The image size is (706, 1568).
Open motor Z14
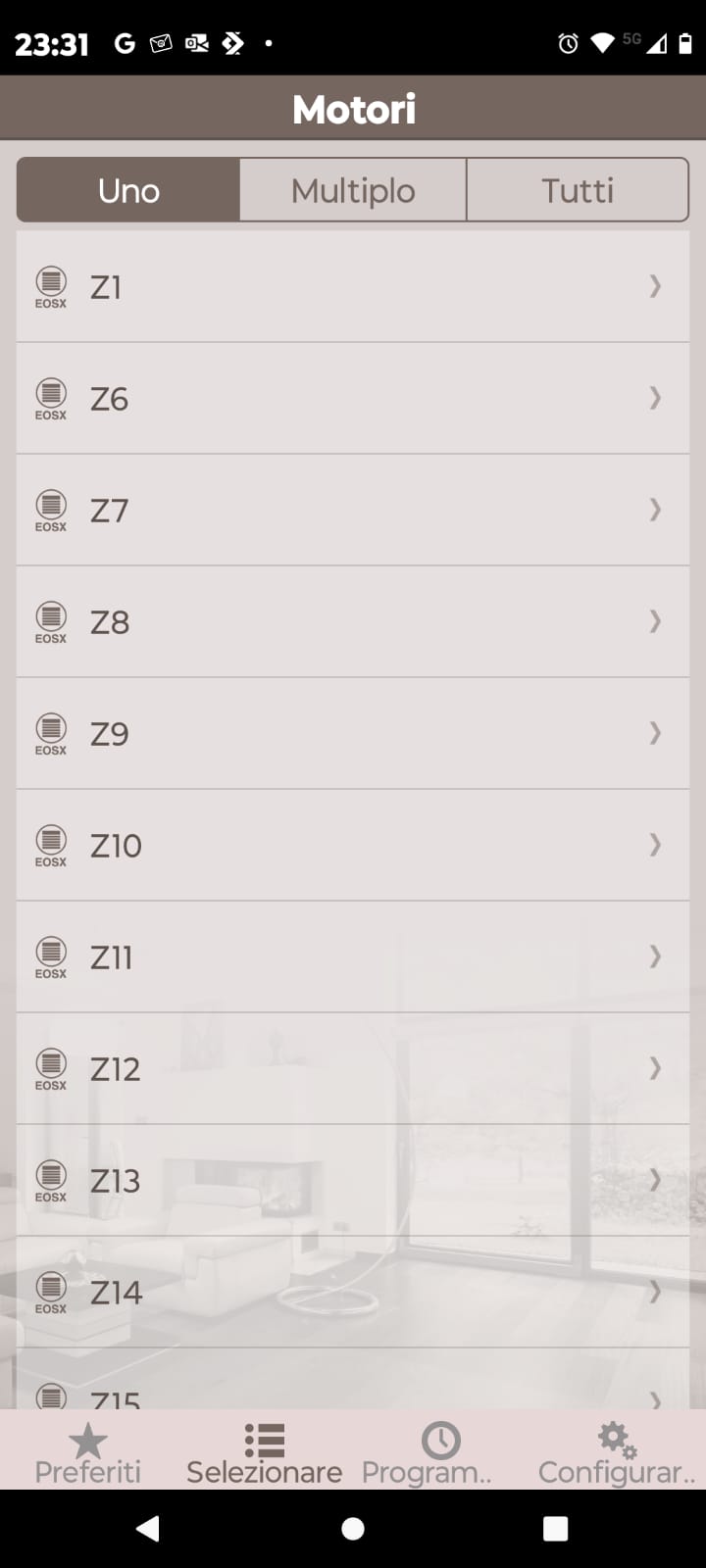pyautogui.click(x=353, y=1293)
